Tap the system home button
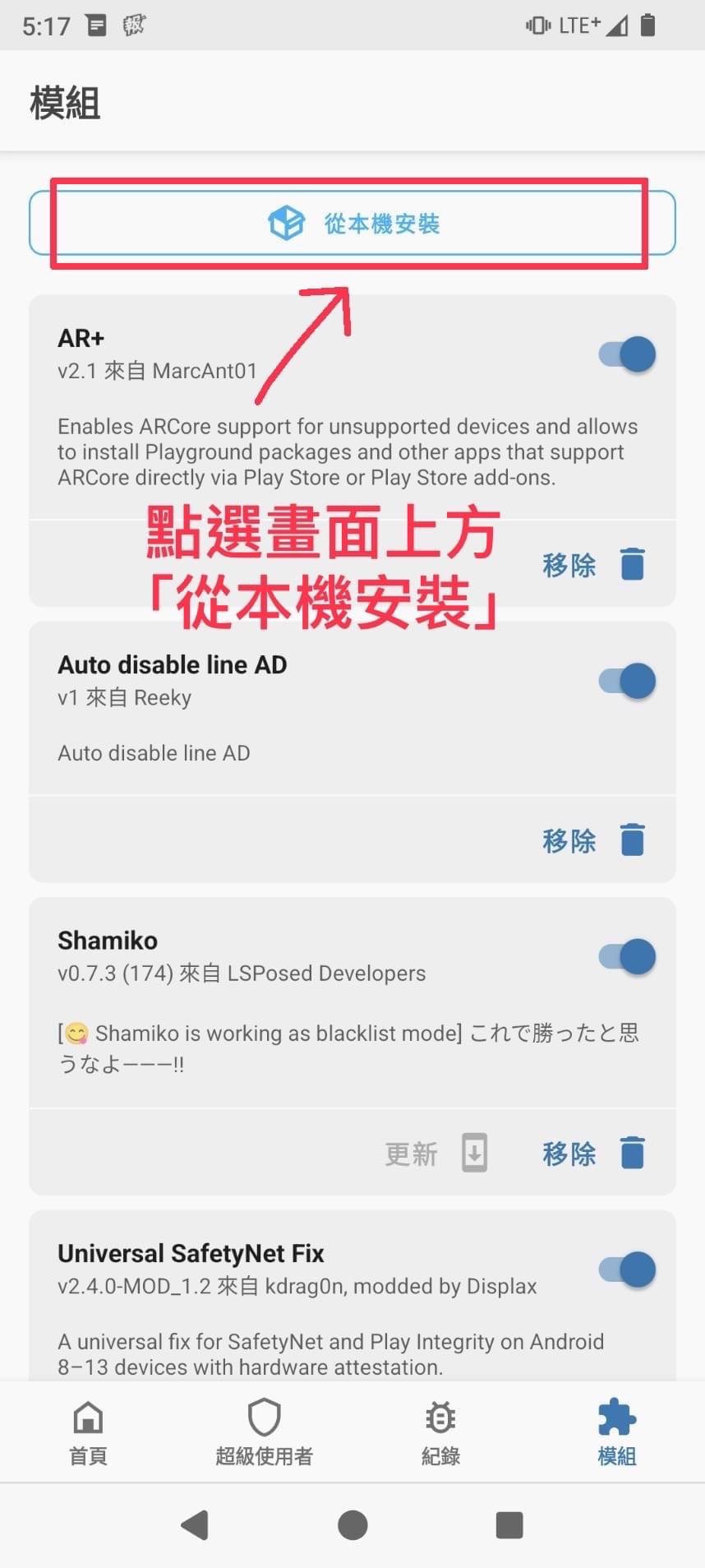 coord(352,1525)
